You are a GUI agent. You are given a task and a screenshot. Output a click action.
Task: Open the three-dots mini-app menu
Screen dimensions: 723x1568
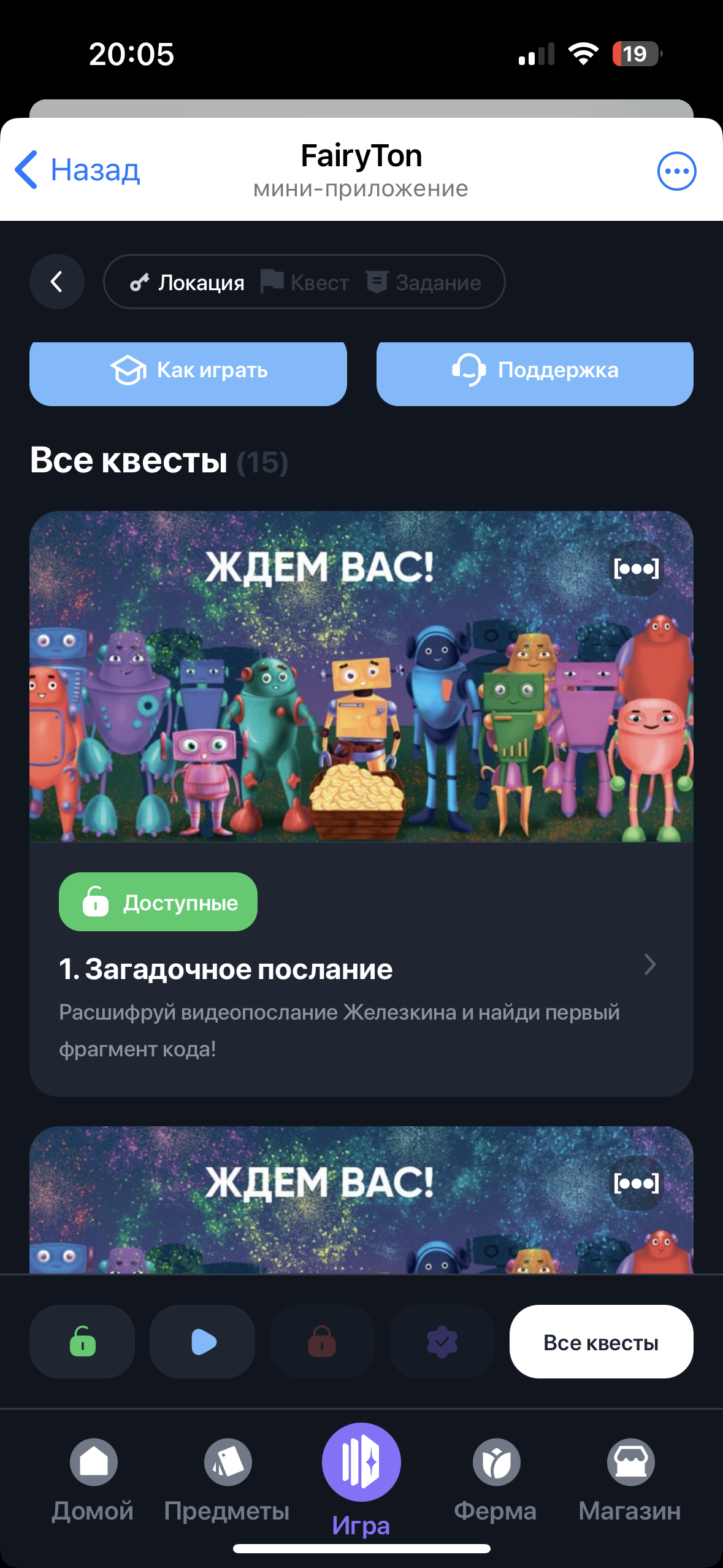(676, 171)
